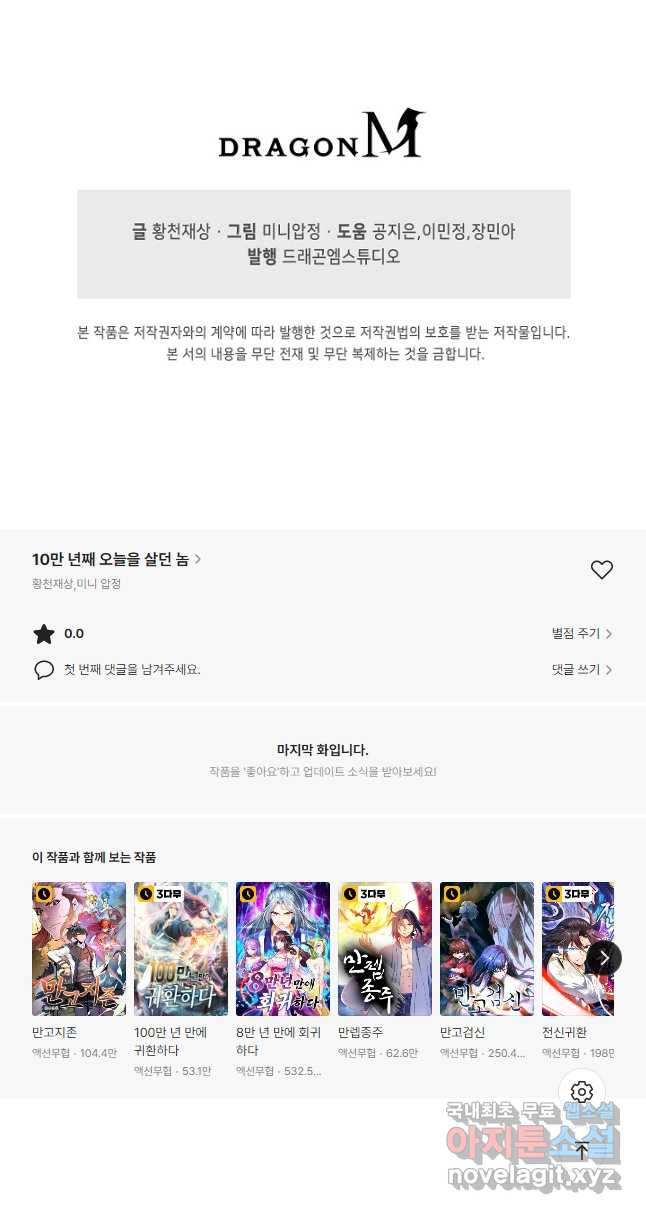Jump to top with arrow button
Image resolution: width=646 pixels, height=1214 pixels.
pos(582,1150)
